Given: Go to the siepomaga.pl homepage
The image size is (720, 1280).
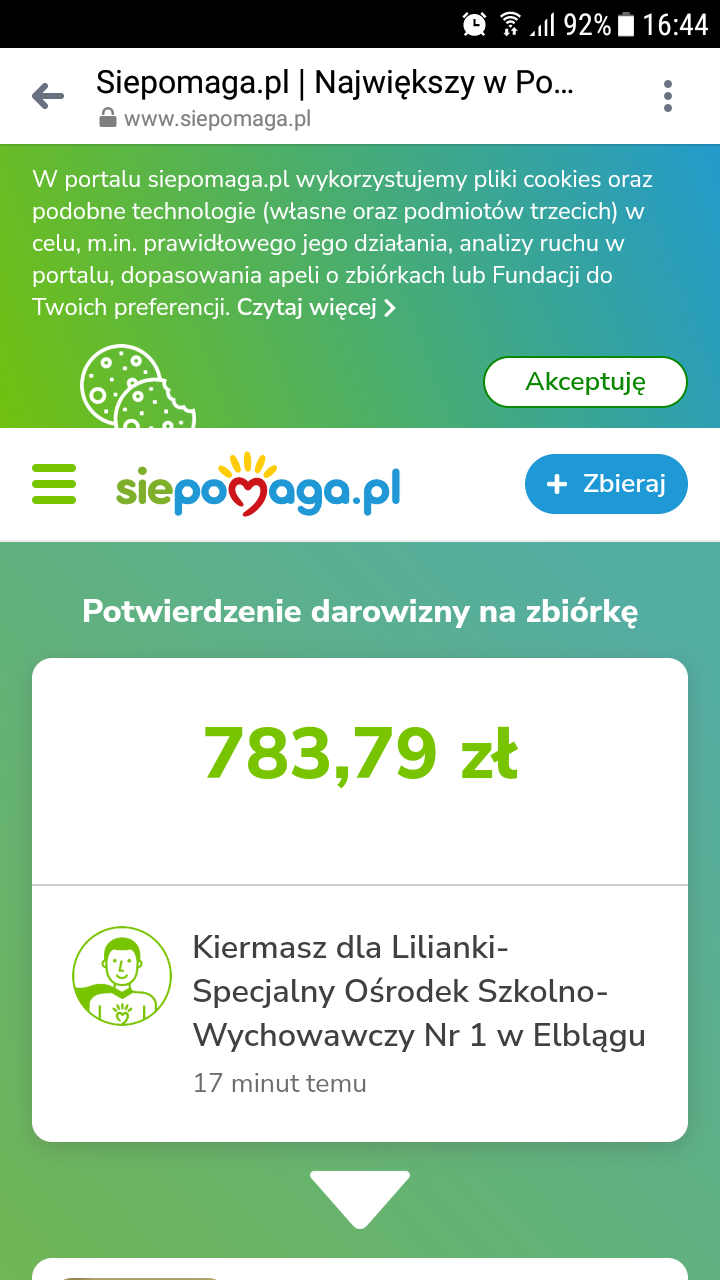Looking at the screenshot, I should tap(258, 484).
